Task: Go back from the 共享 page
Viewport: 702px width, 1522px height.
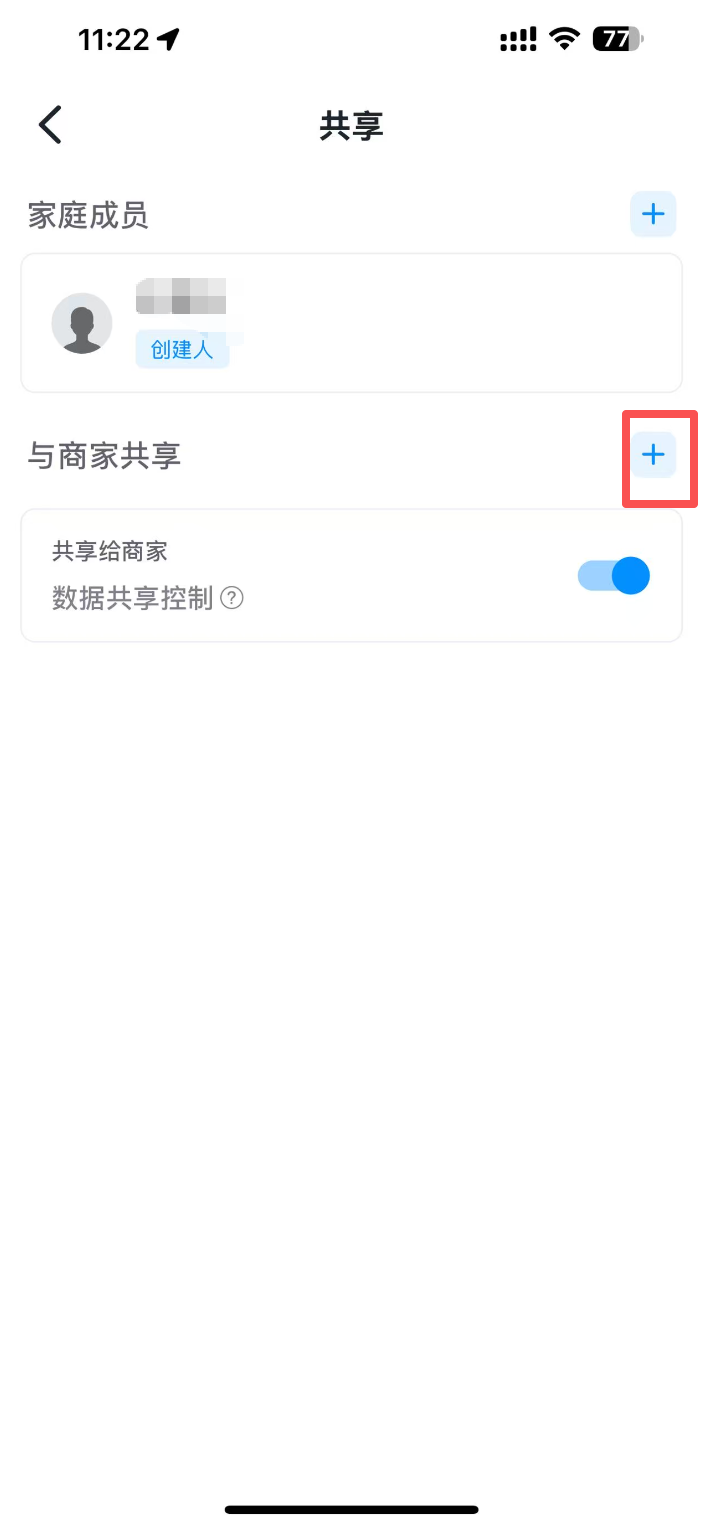Action: point(50,125)
